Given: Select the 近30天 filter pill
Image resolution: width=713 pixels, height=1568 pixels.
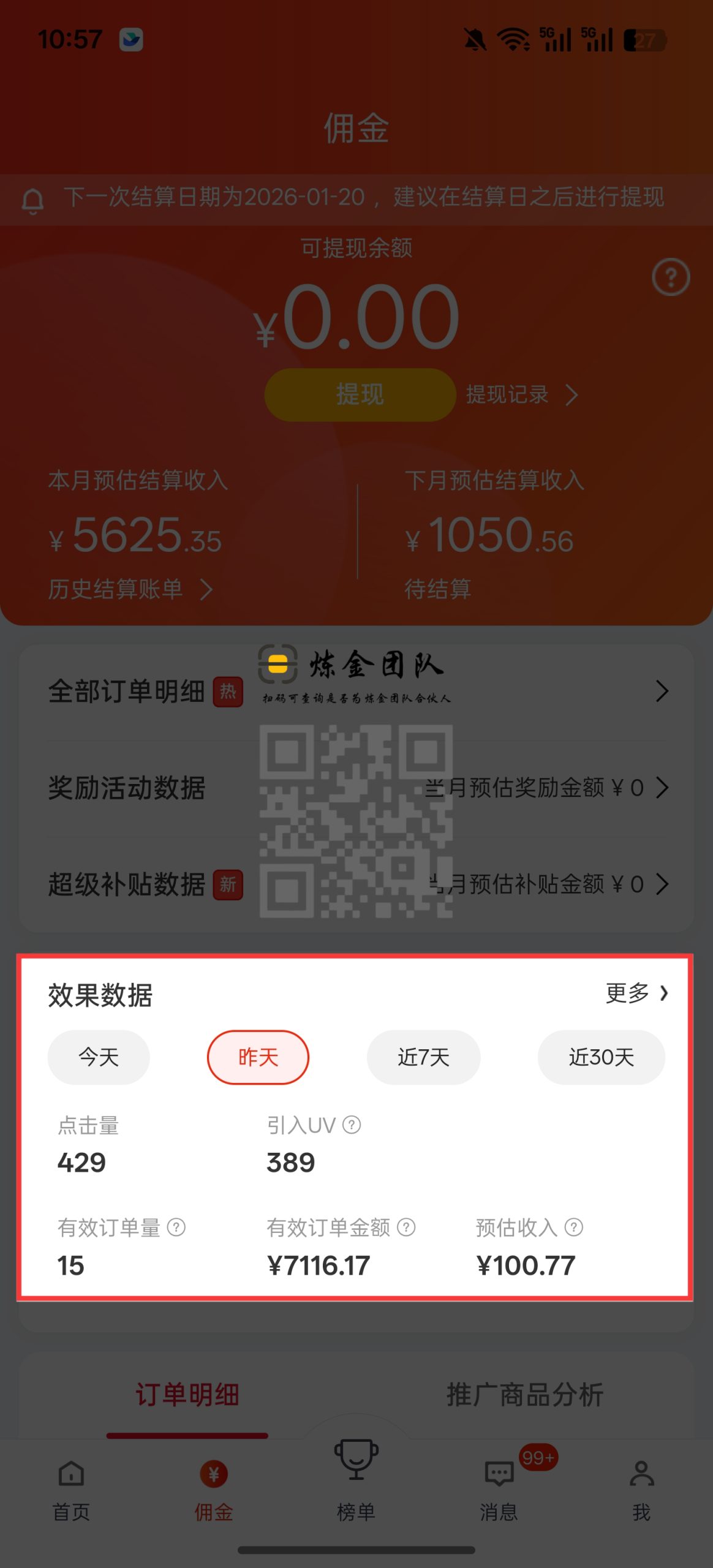Looking at the screenshot, I should [x=602, y=1057].
